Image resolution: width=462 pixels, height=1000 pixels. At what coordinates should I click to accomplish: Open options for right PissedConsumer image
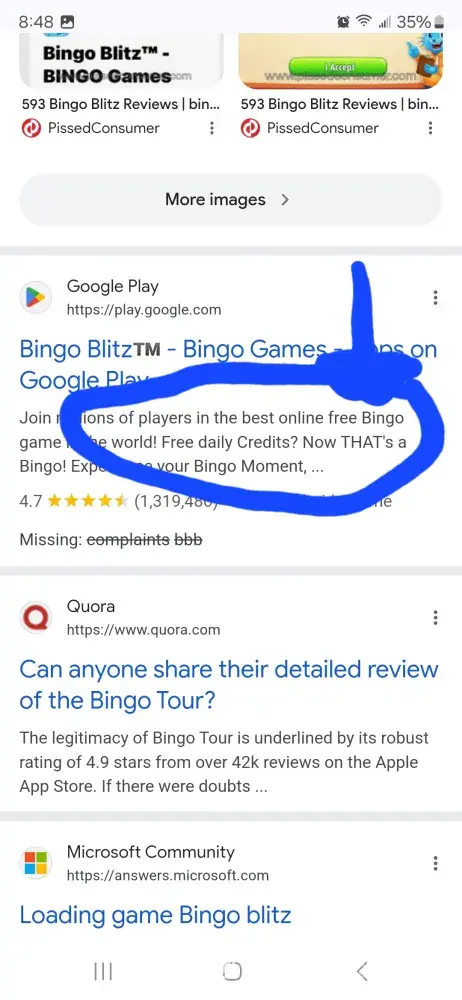click(x=431, y=128)
